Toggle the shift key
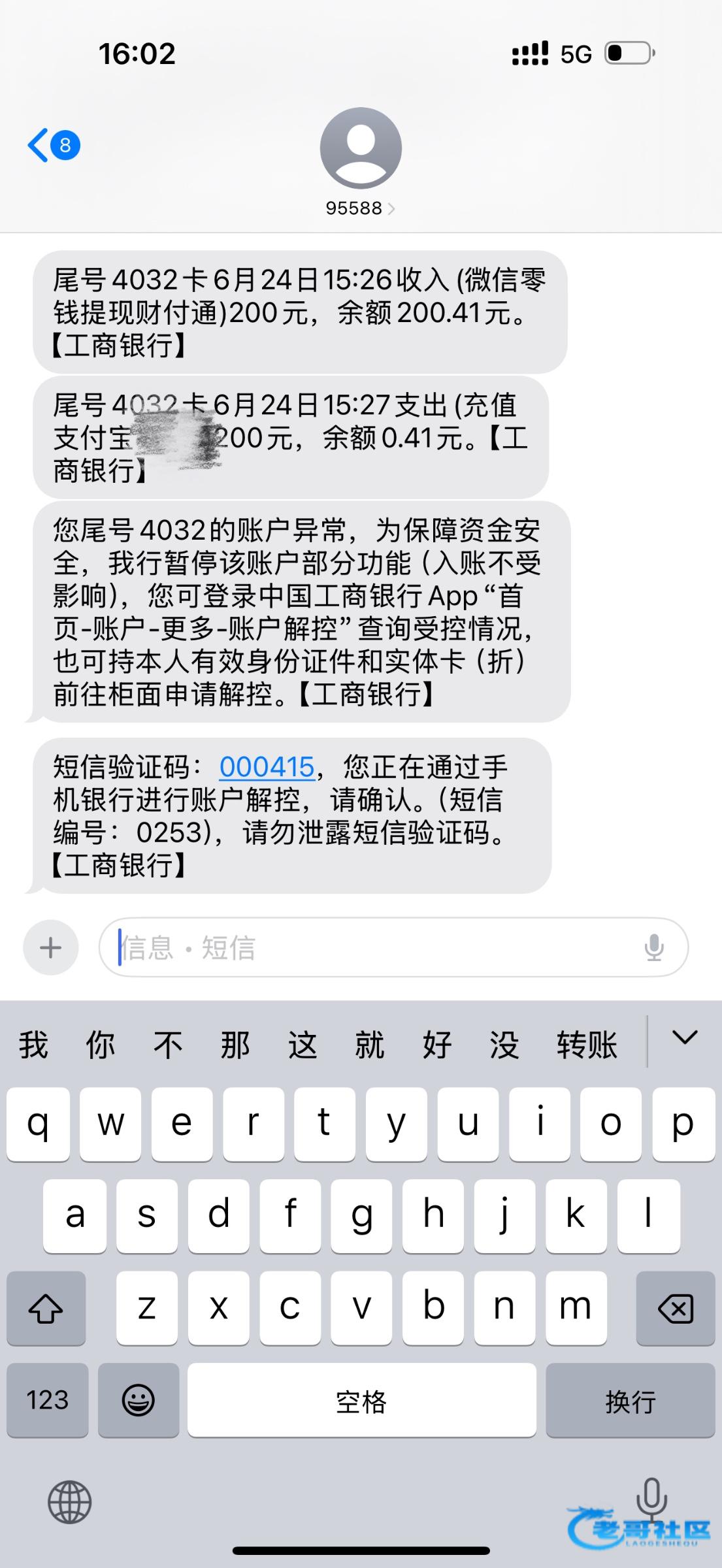This screenshot has height=1568, width=722. pos(46,1309)
